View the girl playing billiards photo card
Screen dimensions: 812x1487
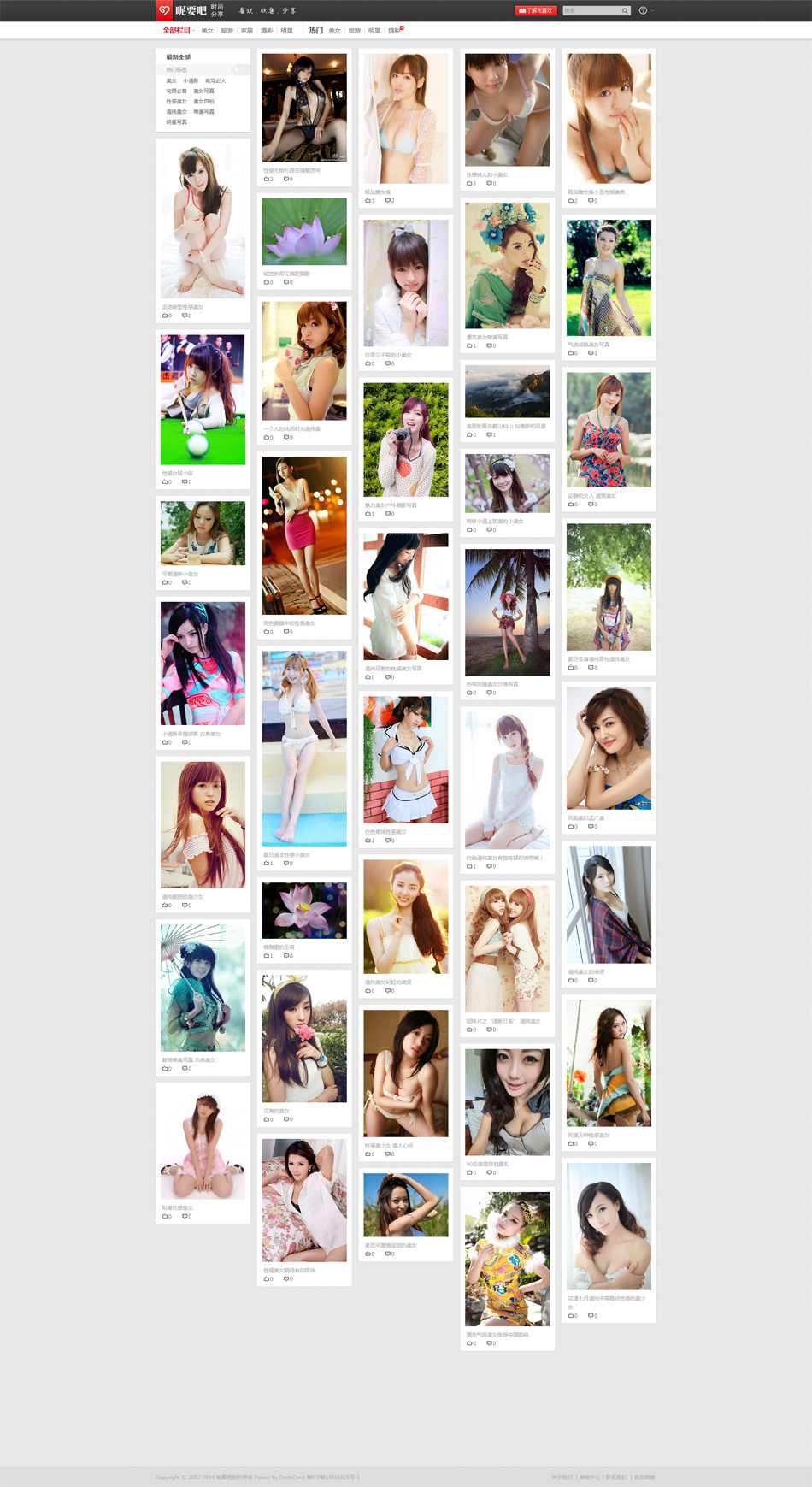click(x=203, y=399)
